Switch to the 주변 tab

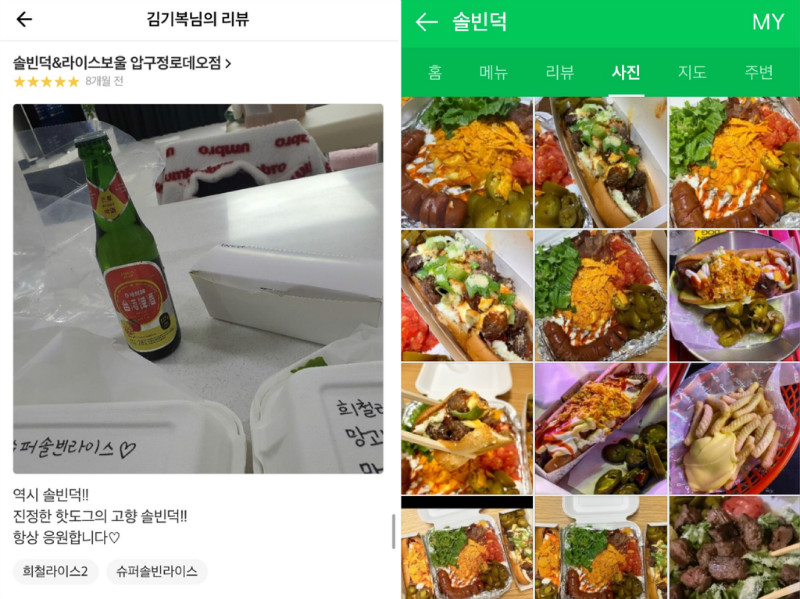point(758,72)
